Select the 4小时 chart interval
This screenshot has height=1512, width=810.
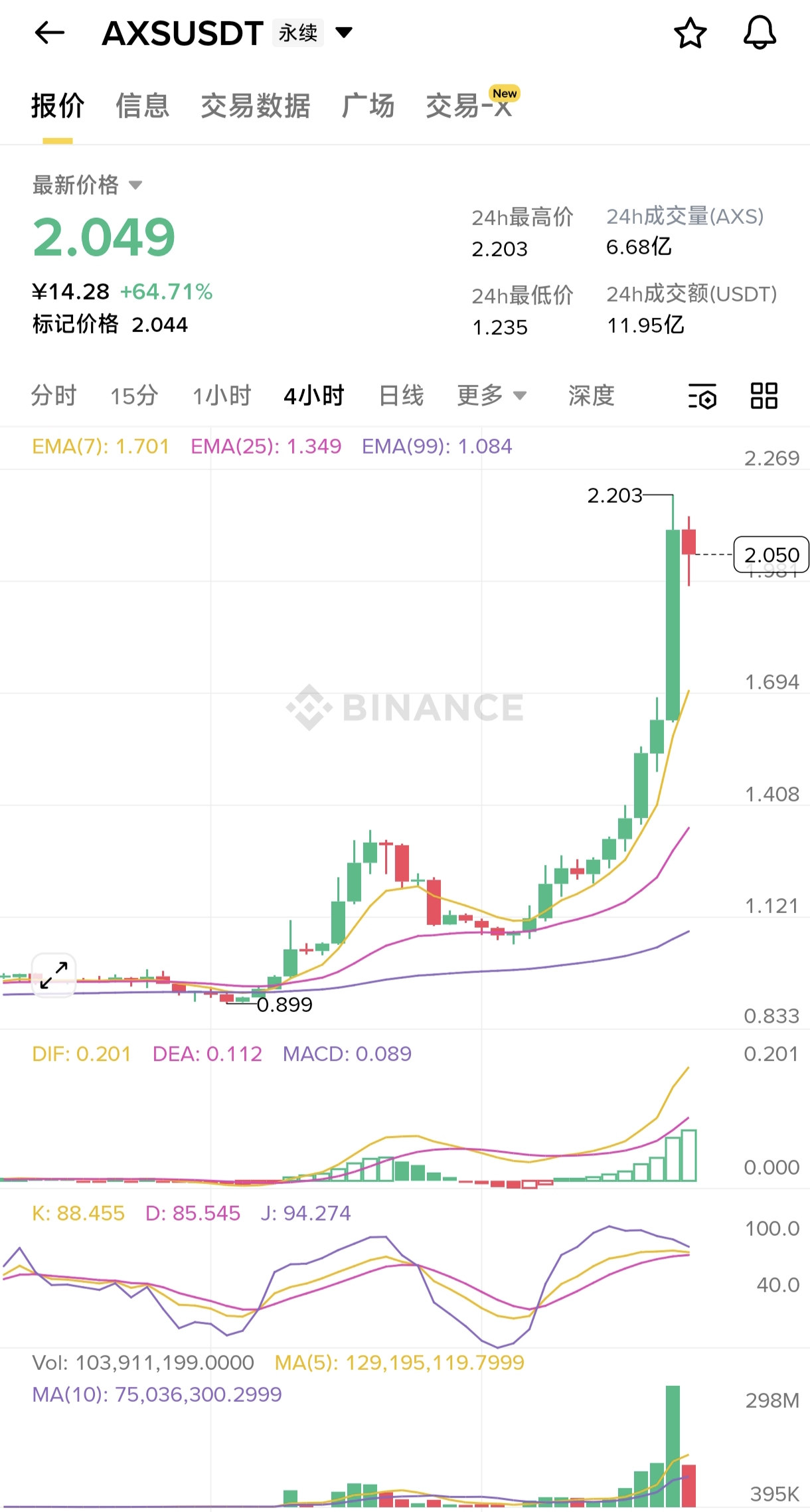coord(314,396)
